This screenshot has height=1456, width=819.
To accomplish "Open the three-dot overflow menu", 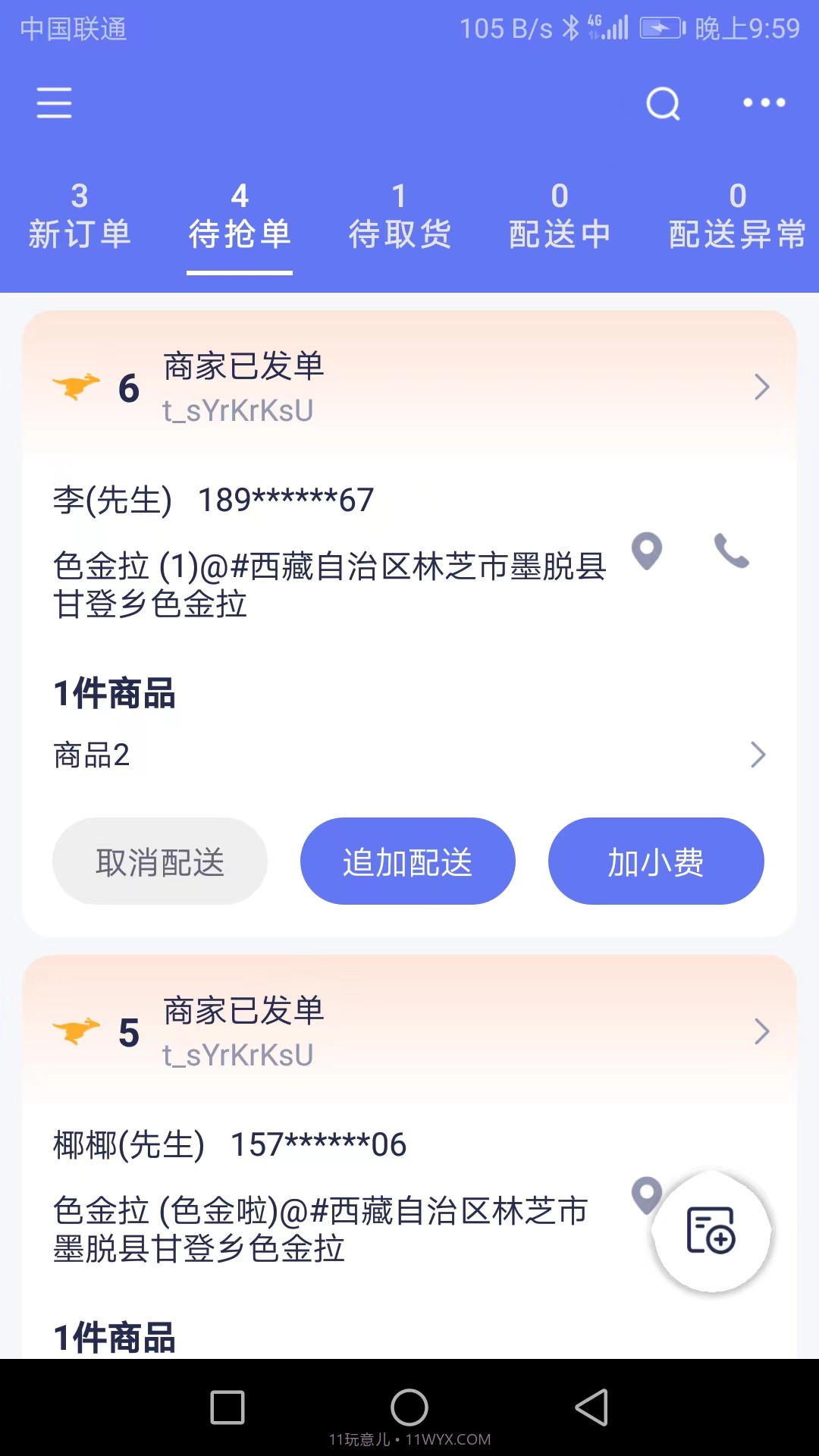I will click(764, 102).
